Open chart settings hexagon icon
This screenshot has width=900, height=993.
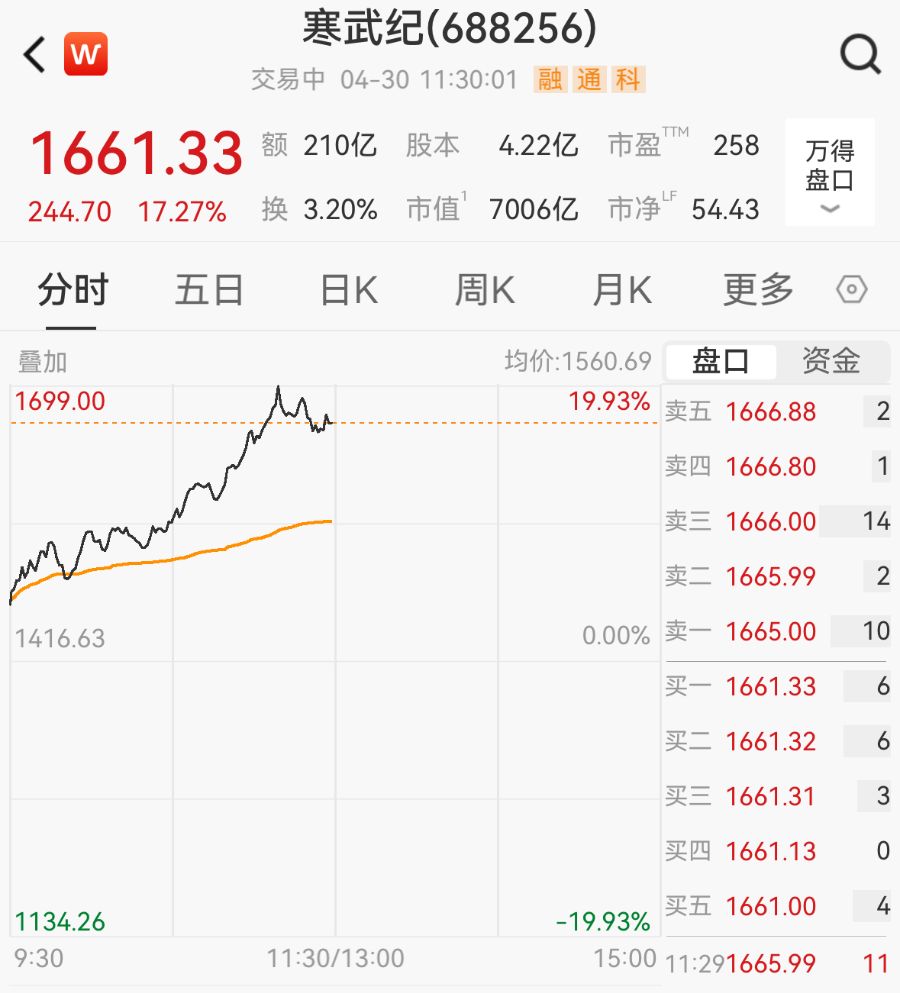pyautogui.click(x=851, y=291)
